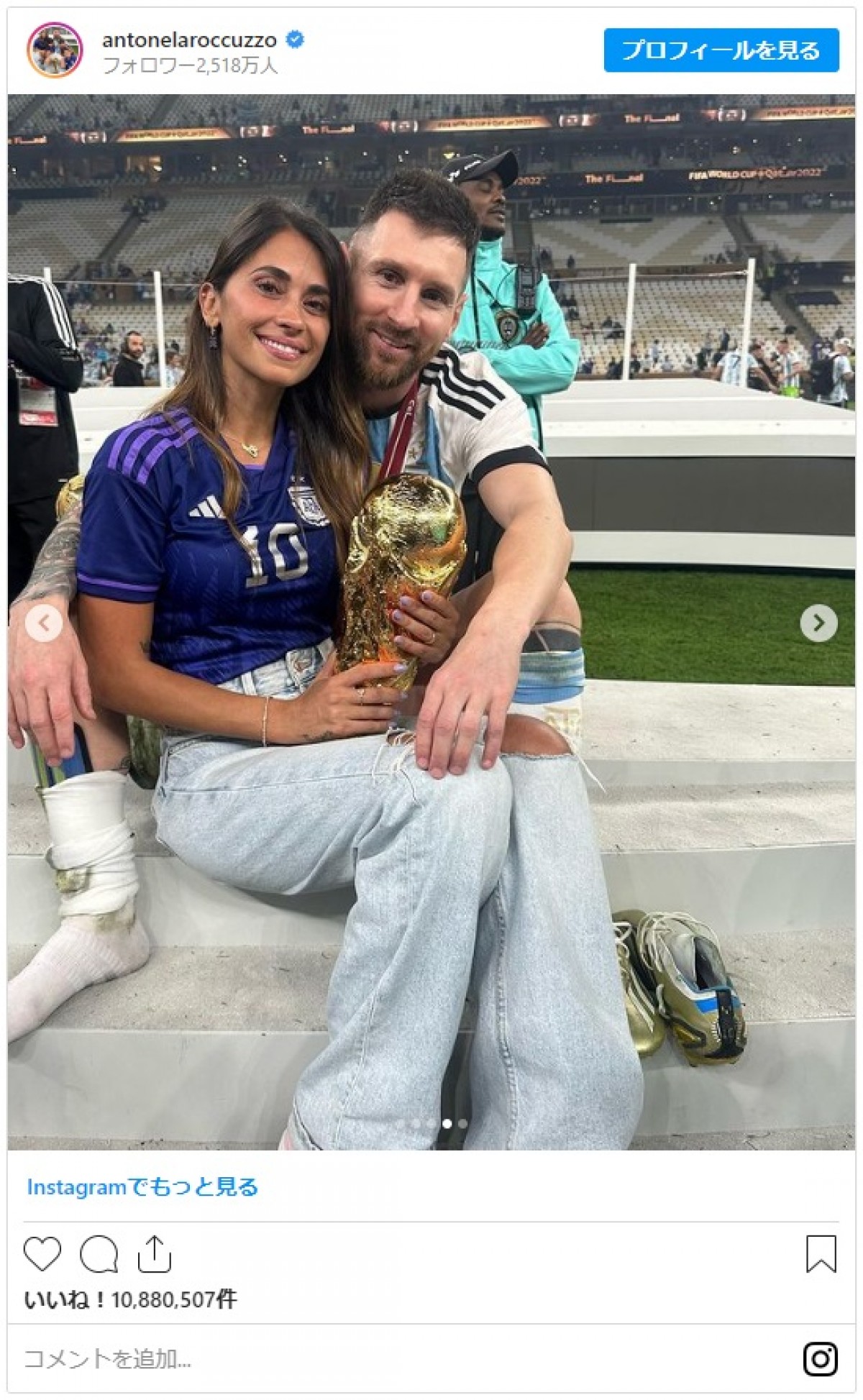Bookmark this post
This screenshot has width=863, height=1400.
(821, 1254)
